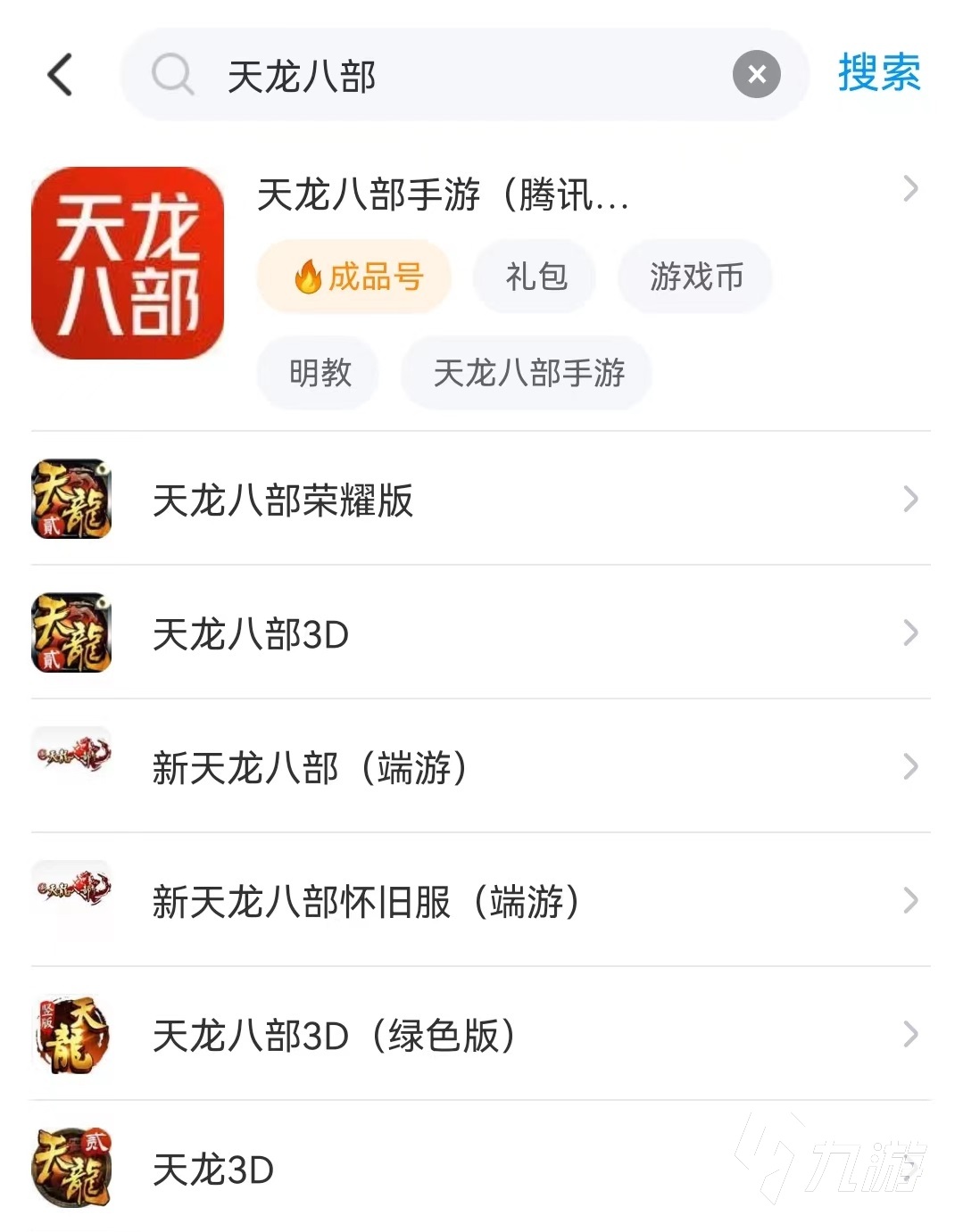Viewport: 963px width, 1232px height.
Task: Open 新天龙八部怀旧服（端游）
Action: [365, 902]
